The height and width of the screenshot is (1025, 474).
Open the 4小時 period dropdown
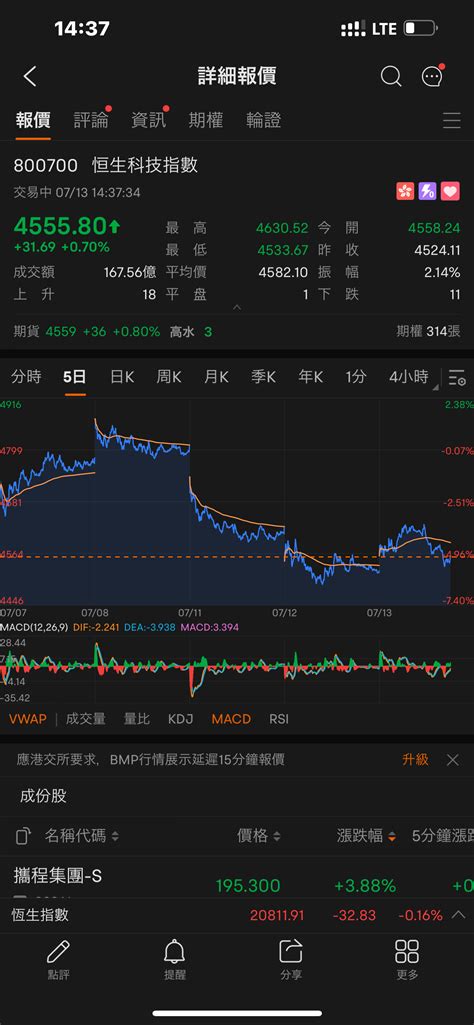409,377
